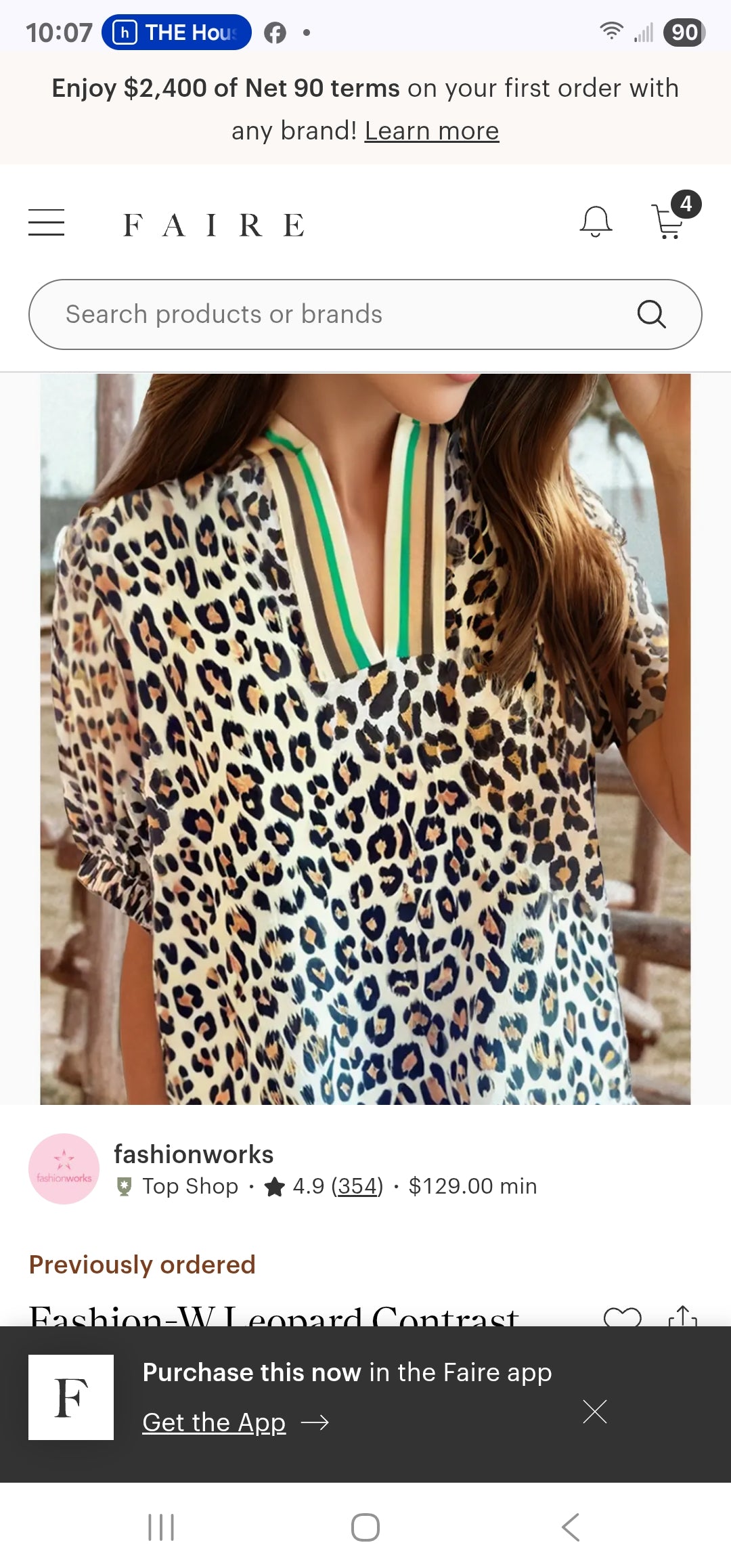Go back with system back button
The height and width of the screenshot is (1568, 731).
point(570,1527)
